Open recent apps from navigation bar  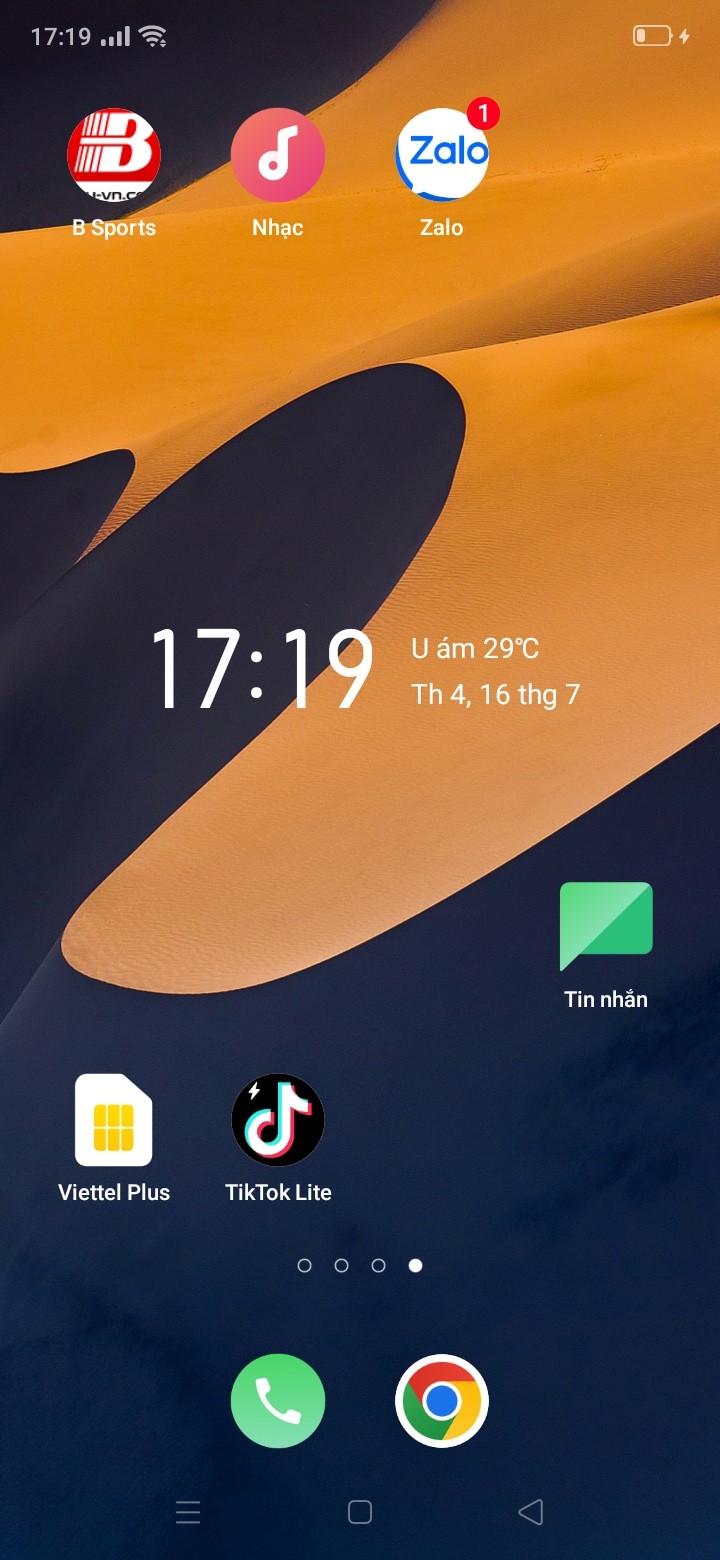click(188, 1512)
